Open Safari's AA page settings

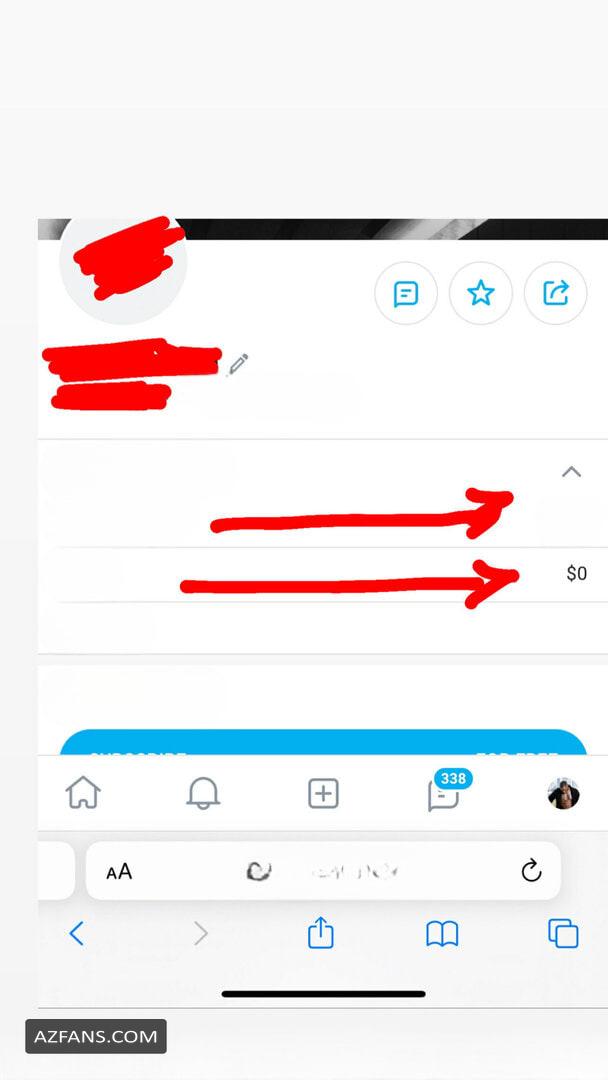point(119,872)
